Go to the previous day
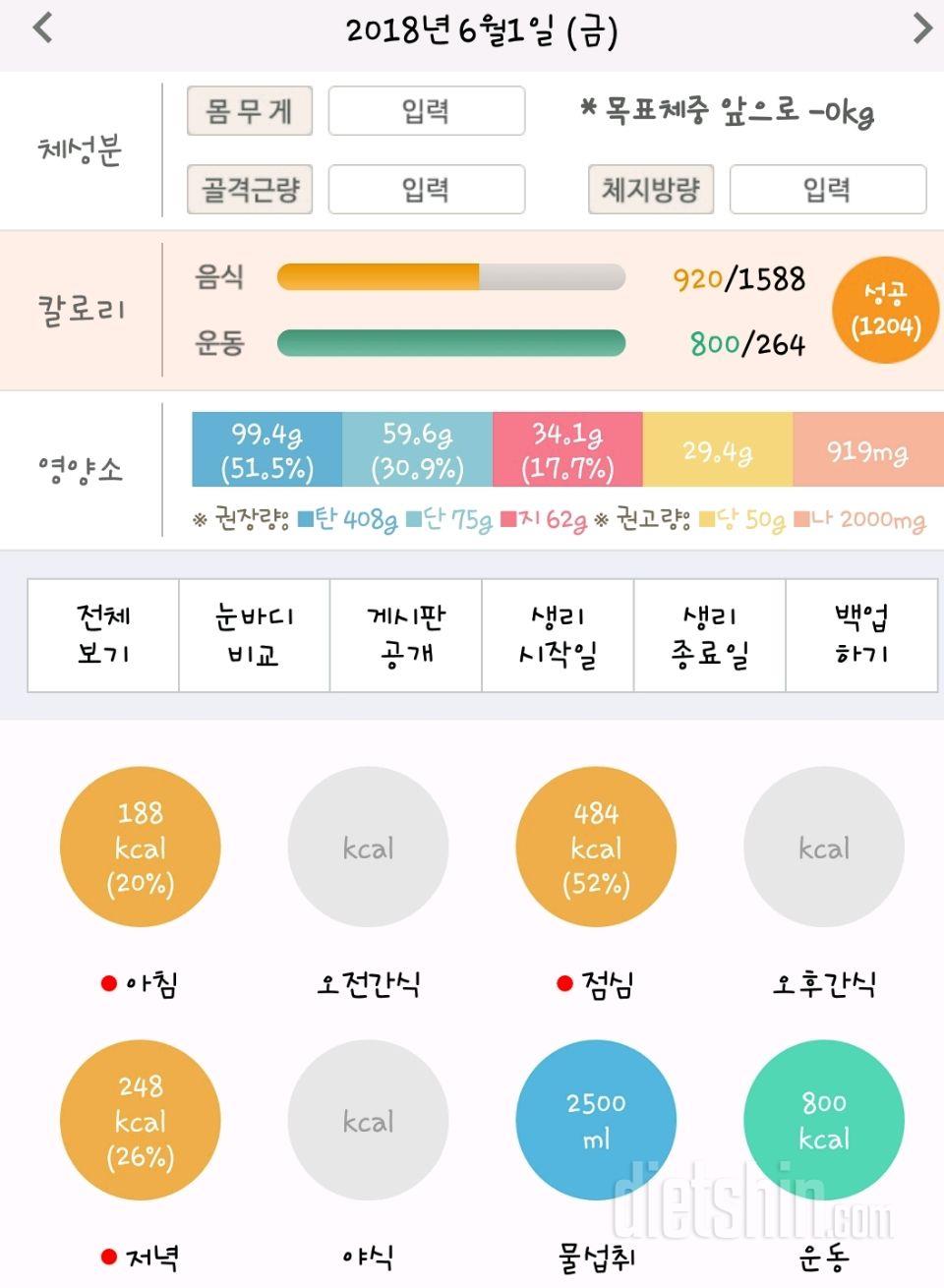This screenshot has width=944, height=1288. click(42, 28)
